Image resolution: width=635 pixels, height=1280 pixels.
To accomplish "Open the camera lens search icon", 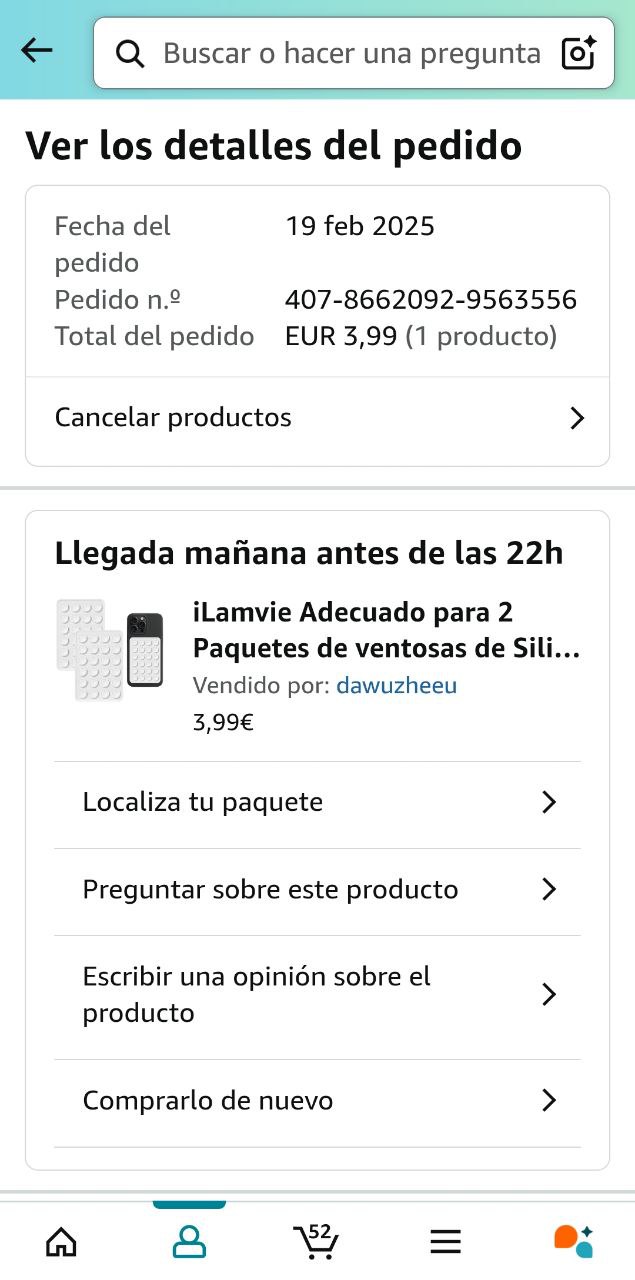I will pyautogui.click(x=579, y=53).
